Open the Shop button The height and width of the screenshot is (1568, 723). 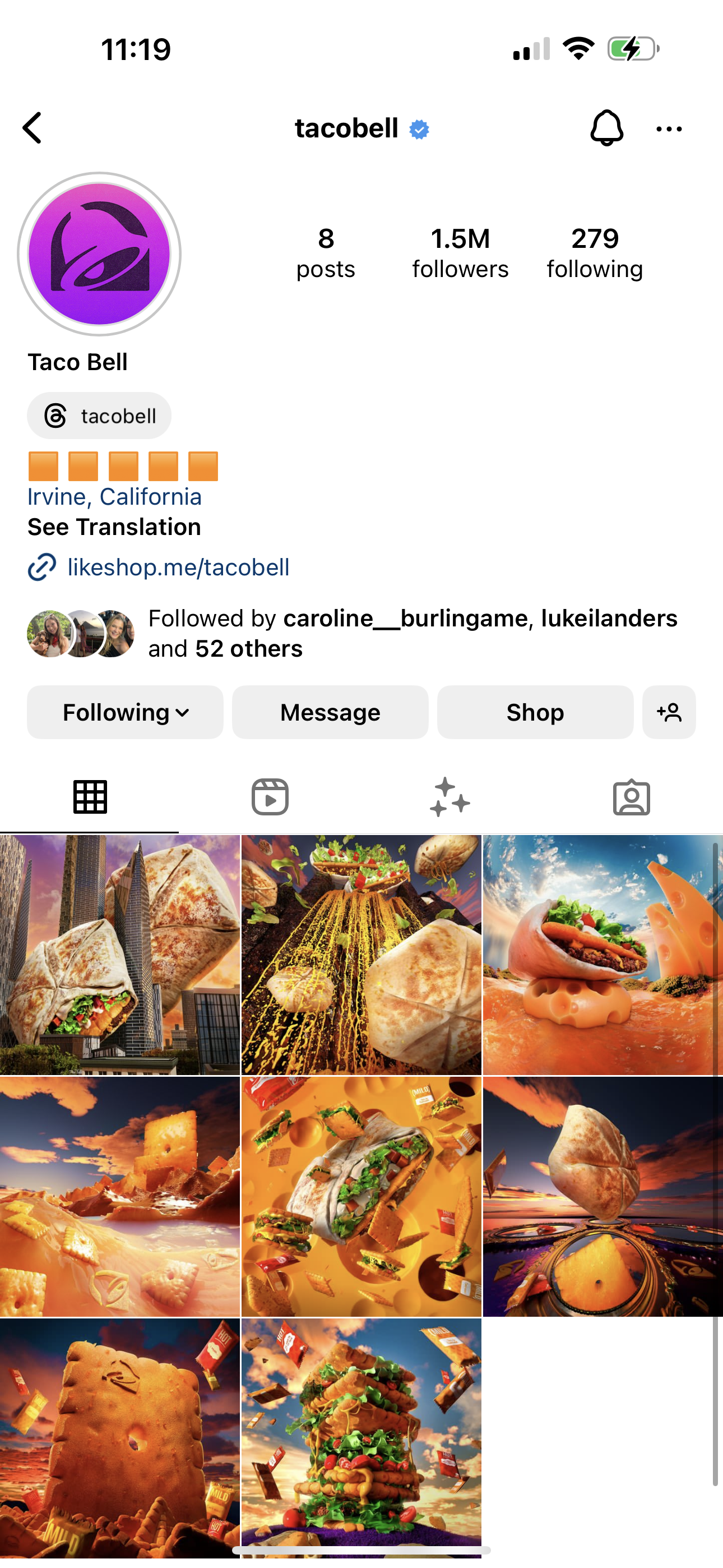click(x=535, y=712)
